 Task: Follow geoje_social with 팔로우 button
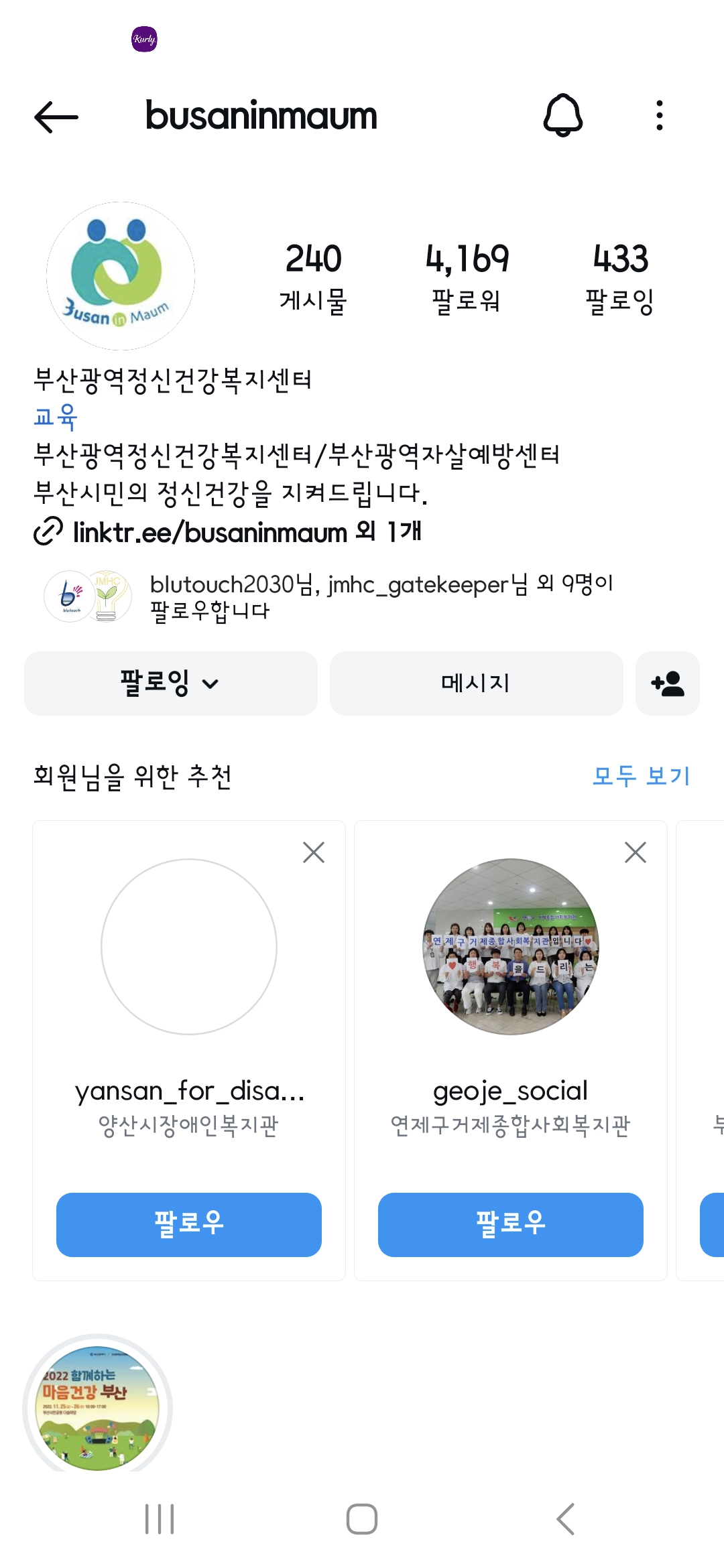(x=510, y=1224)
